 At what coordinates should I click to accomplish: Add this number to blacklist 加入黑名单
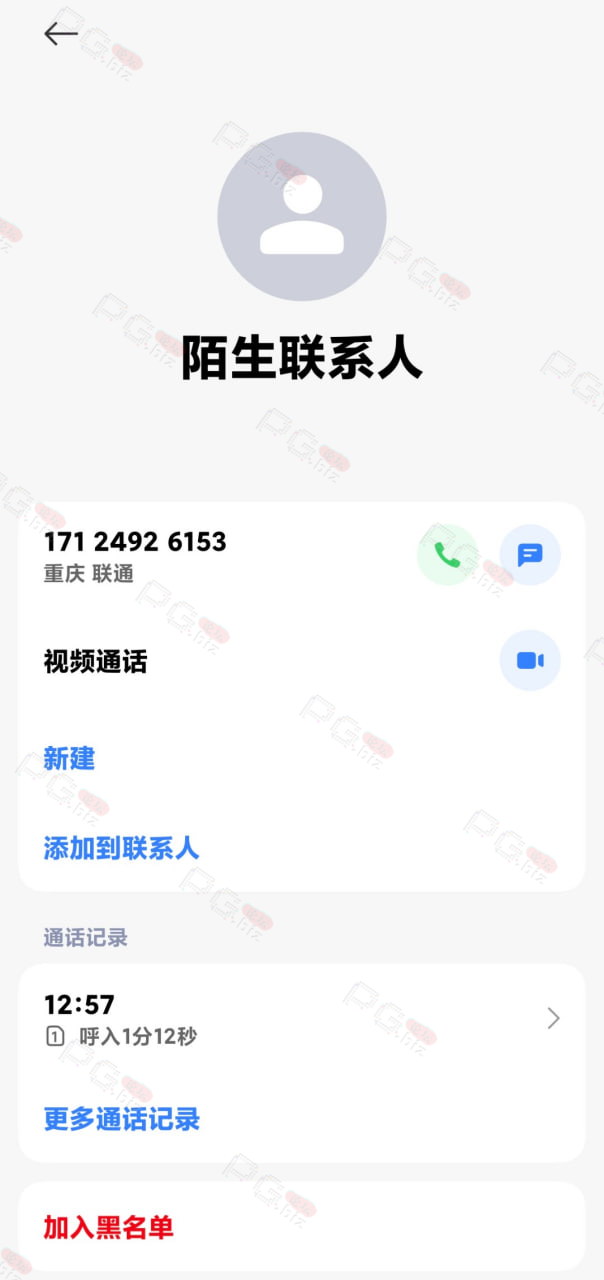coord(108,1228)
